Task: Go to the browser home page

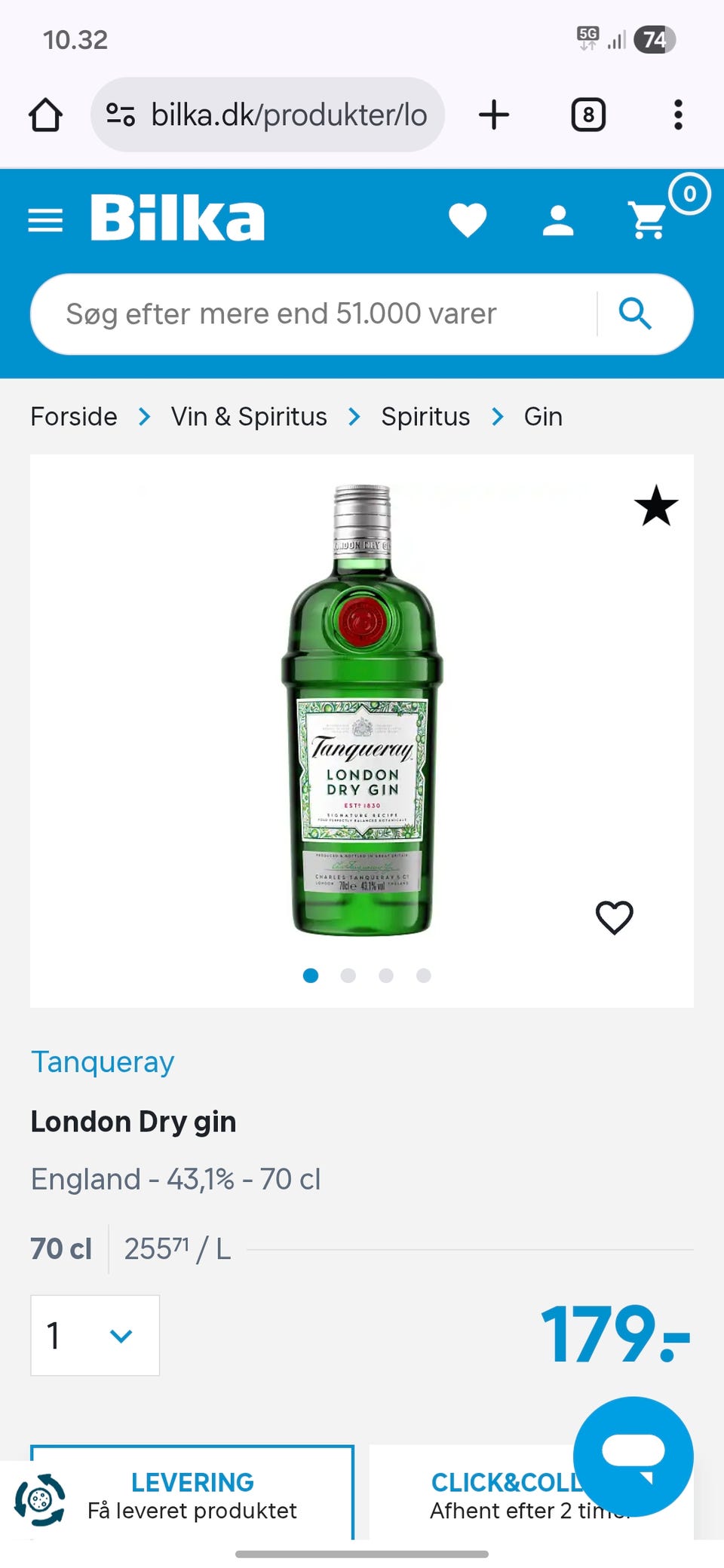Action: [45, 115]
